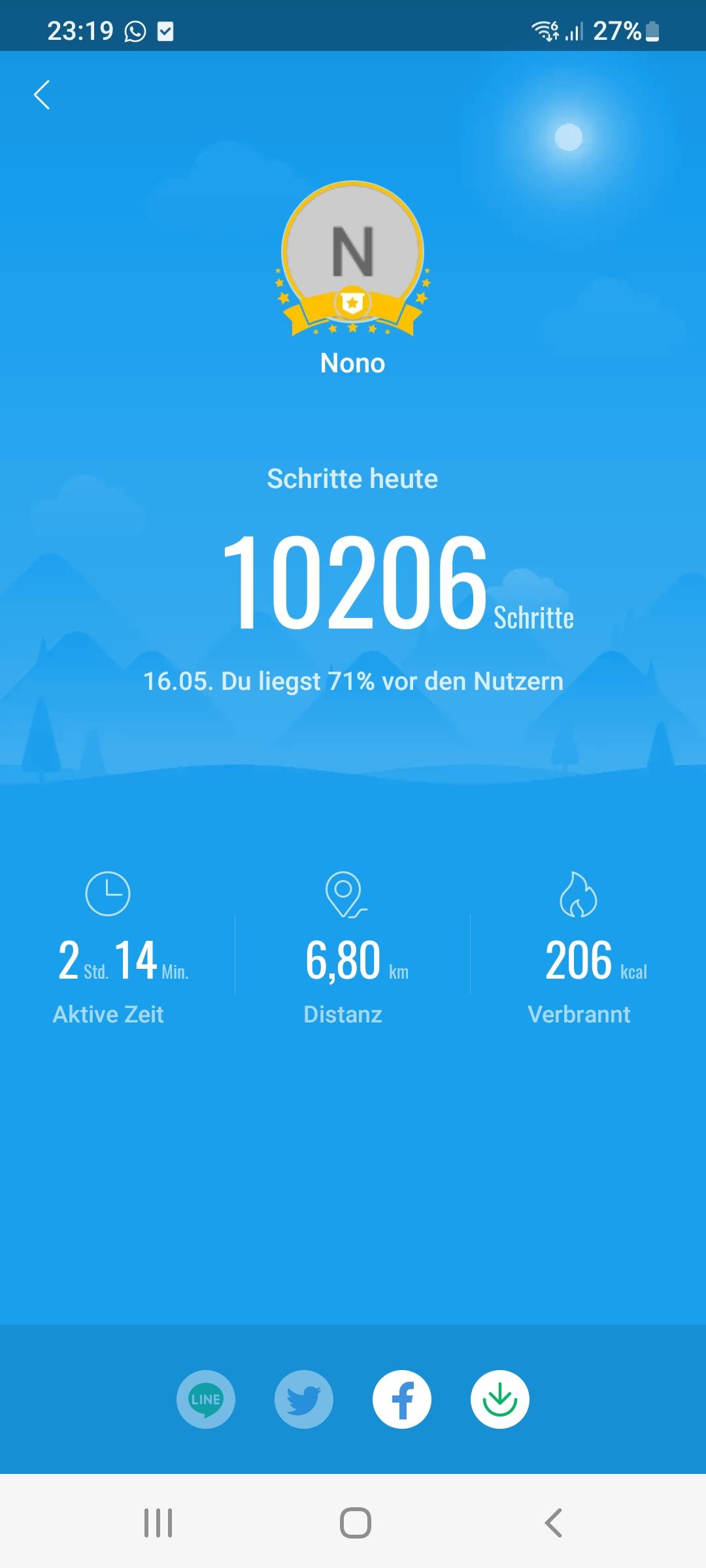Tap the system home button
Viewport: 706px width, 1568px height.
coord(355,1523)
